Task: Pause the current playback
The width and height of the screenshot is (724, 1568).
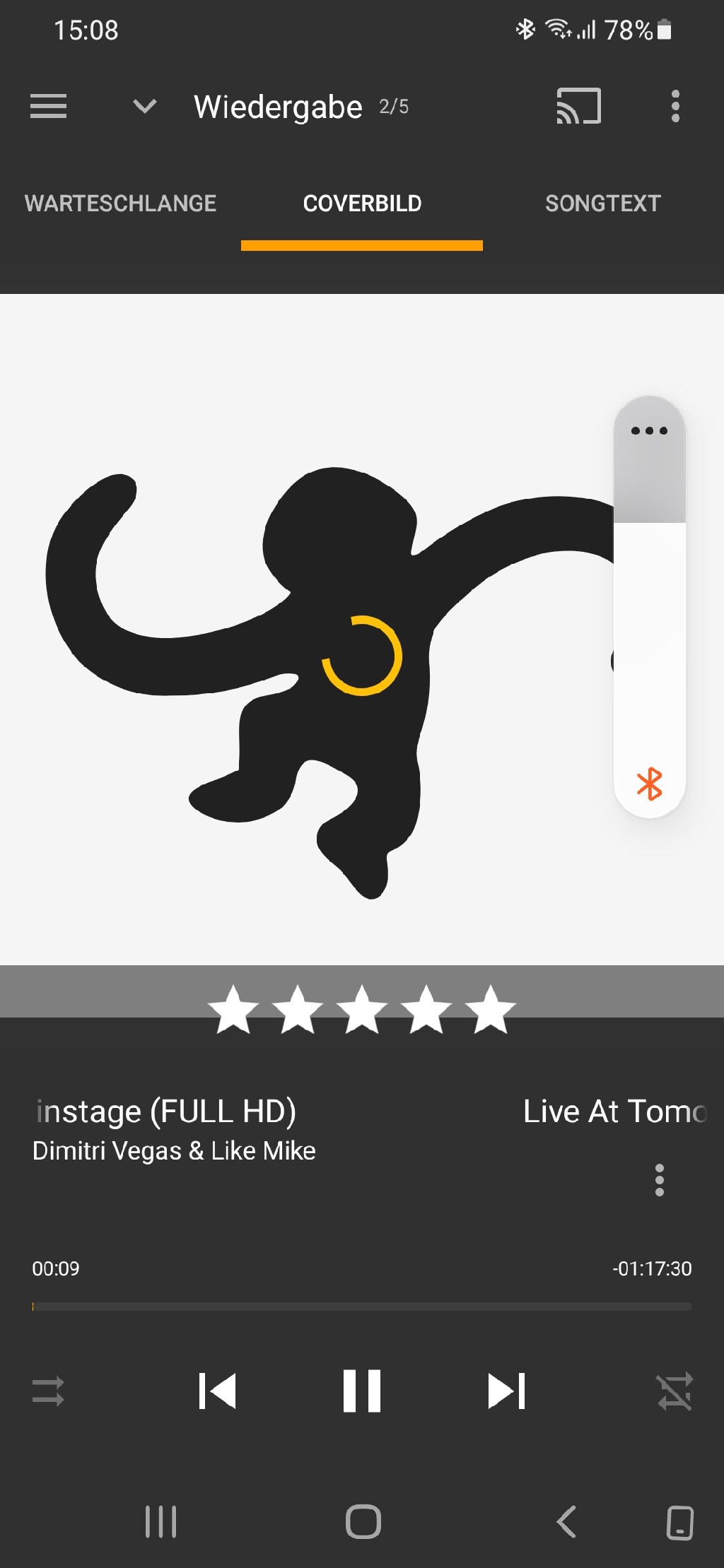Action: 362,1391
